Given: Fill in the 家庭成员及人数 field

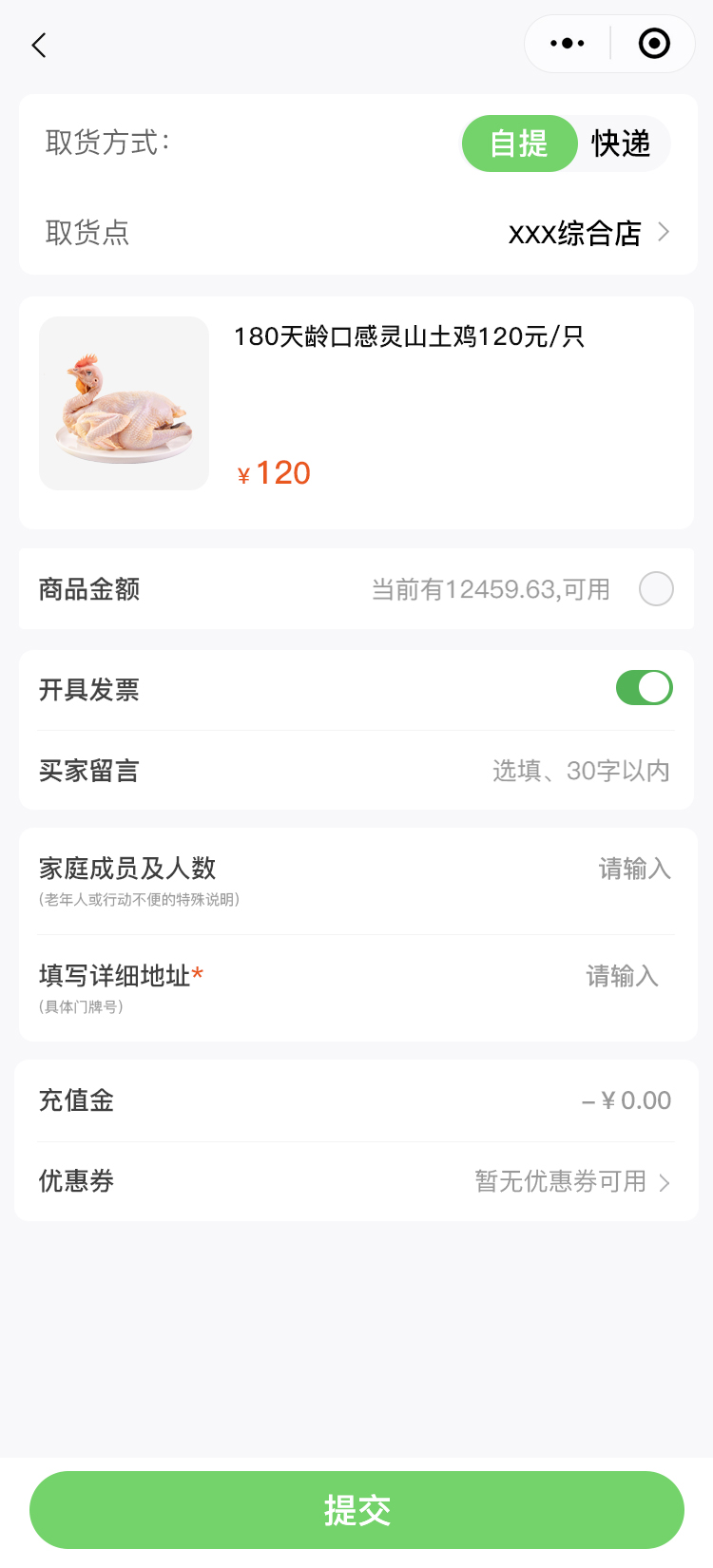Looking at the screenshot, I should [633, 869].
